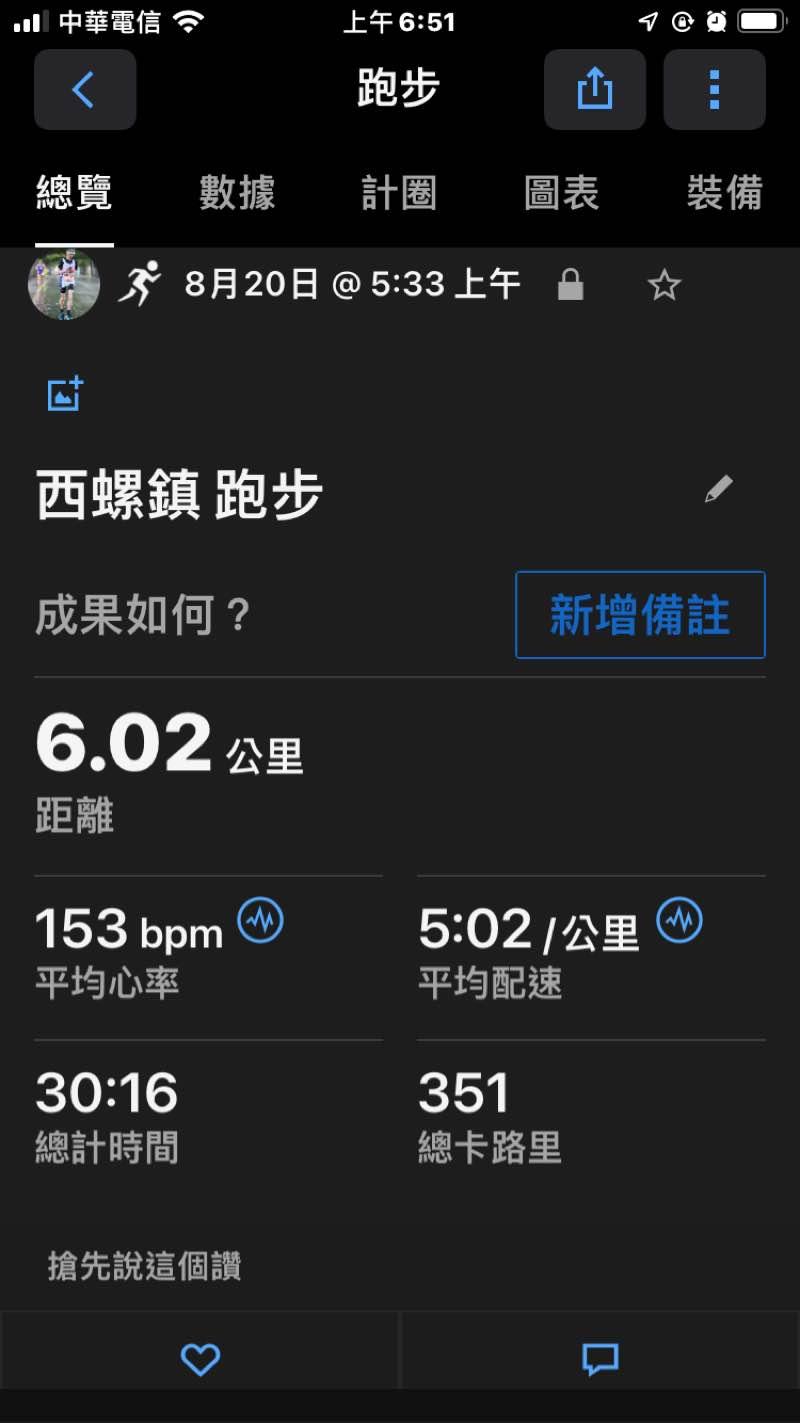Like this activity with the heart icon
This screenshot has height=1423, width=800.
tap(200, 1359)
